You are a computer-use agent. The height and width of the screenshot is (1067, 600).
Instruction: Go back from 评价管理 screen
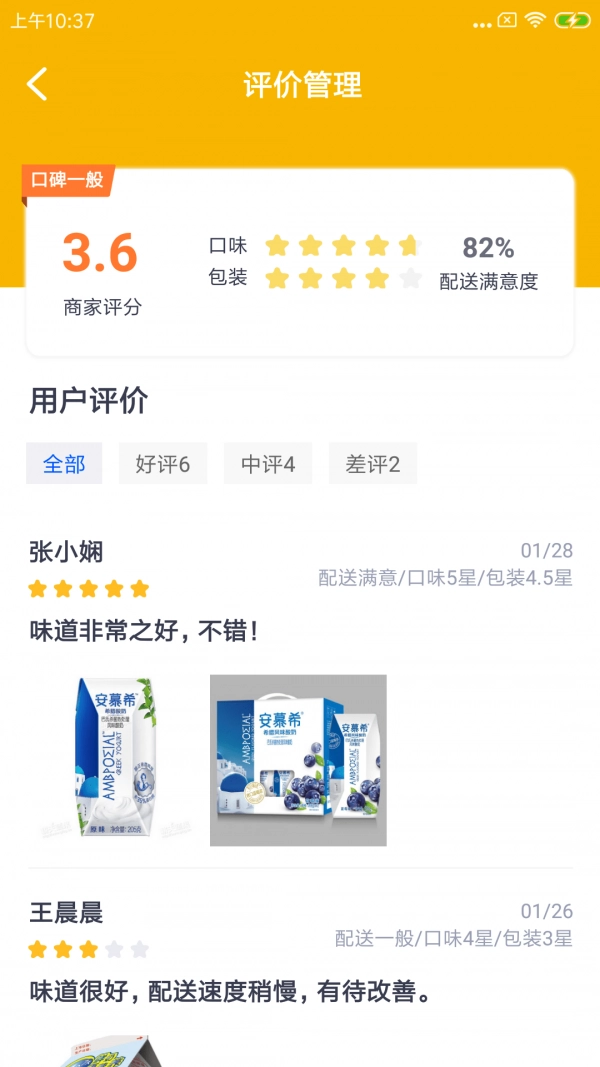[37, 84]
